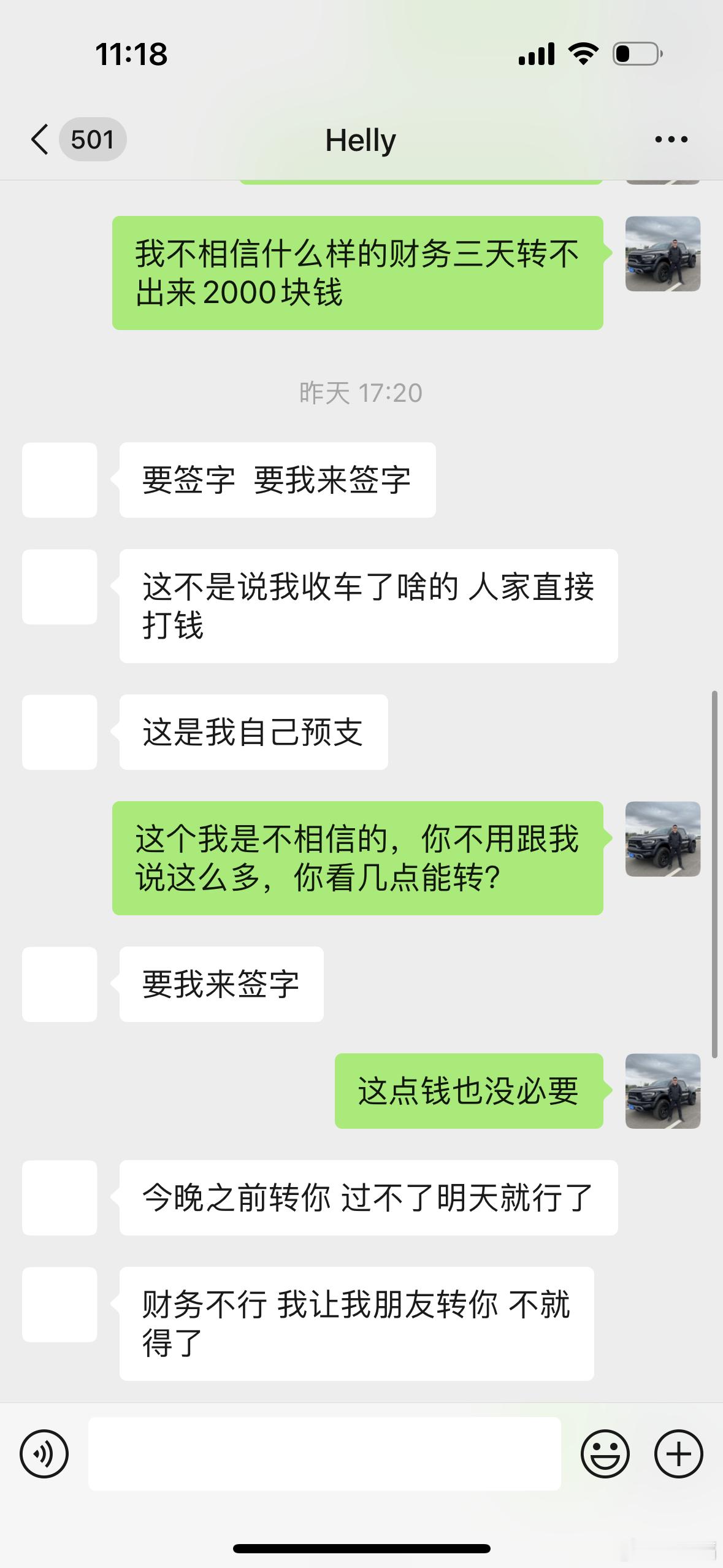Open chat options via ellipsis menu

pyautogui.click(x=670, y=140)
